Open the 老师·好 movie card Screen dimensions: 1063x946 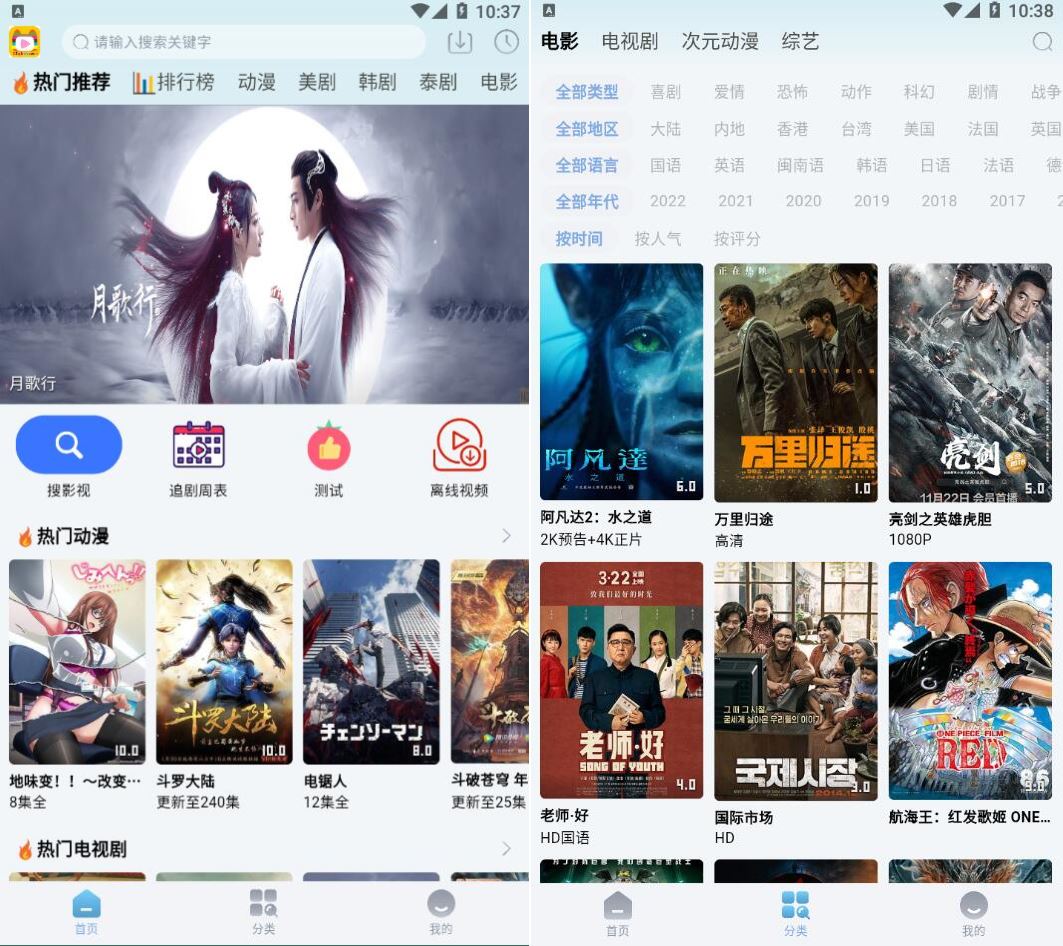(x=621, y=680)
